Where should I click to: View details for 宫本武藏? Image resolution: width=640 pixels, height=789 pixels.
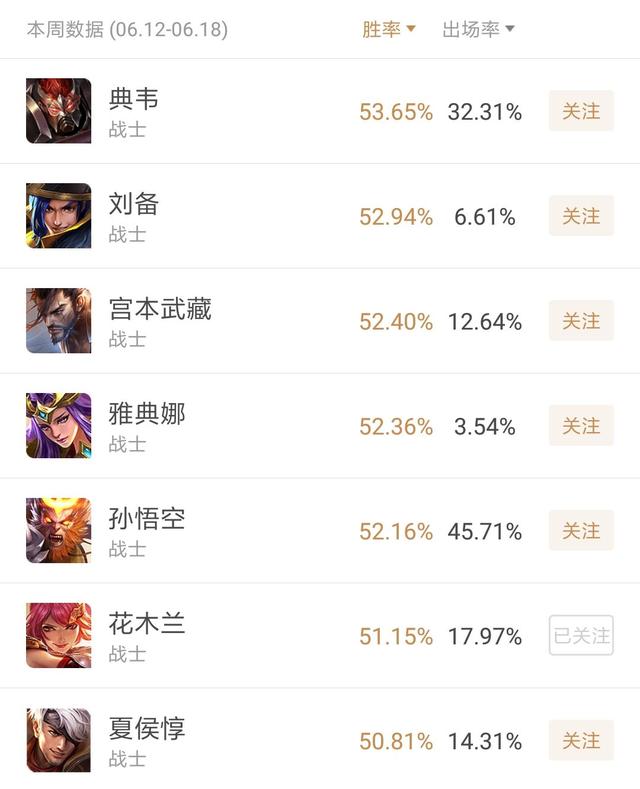pyautogui.click(x=200, y=321)
